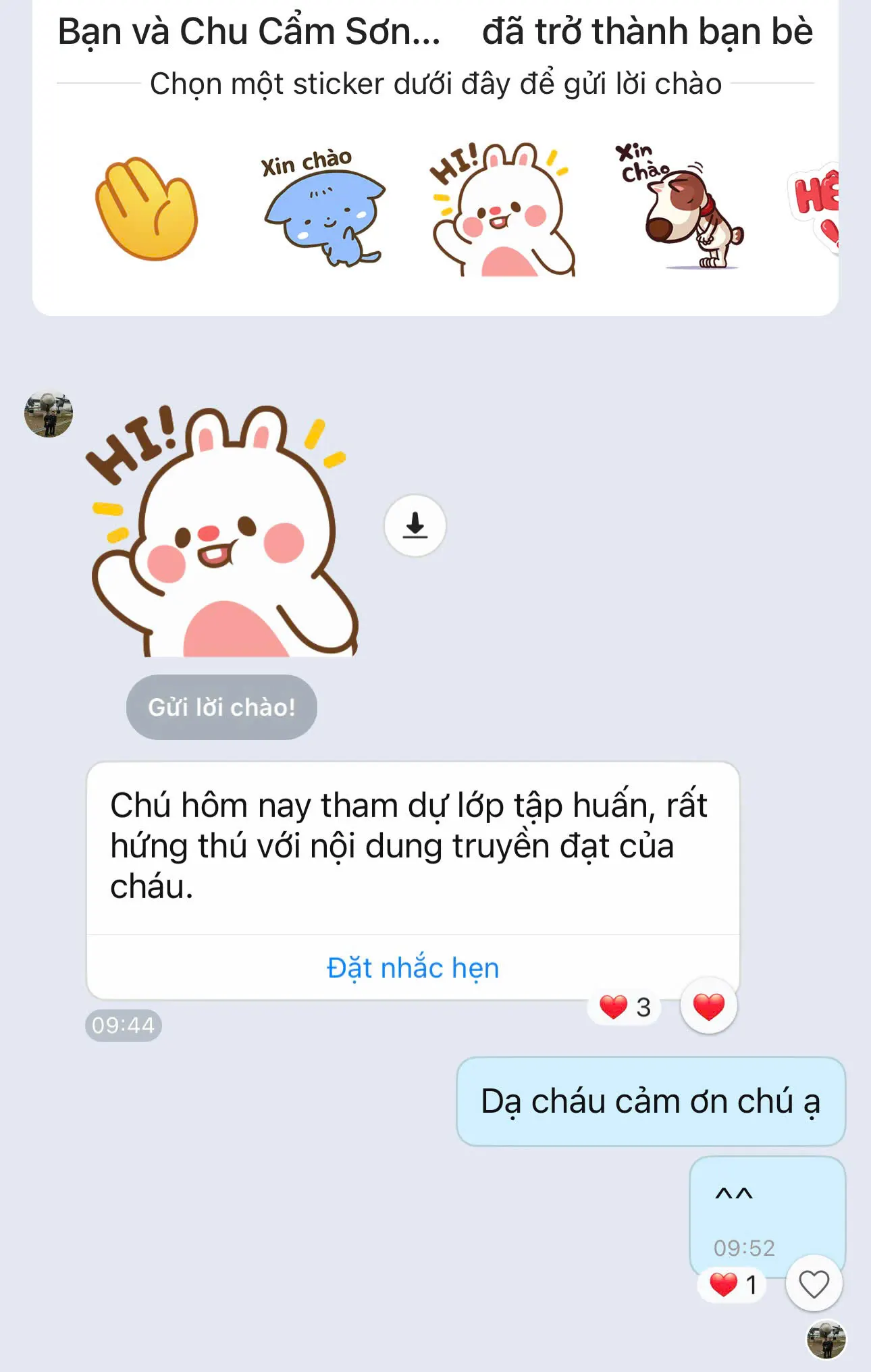This screenshot has width=871, height=1372.
Task: Like the ^^ message with heart outline
Action: coord(814,1284)
